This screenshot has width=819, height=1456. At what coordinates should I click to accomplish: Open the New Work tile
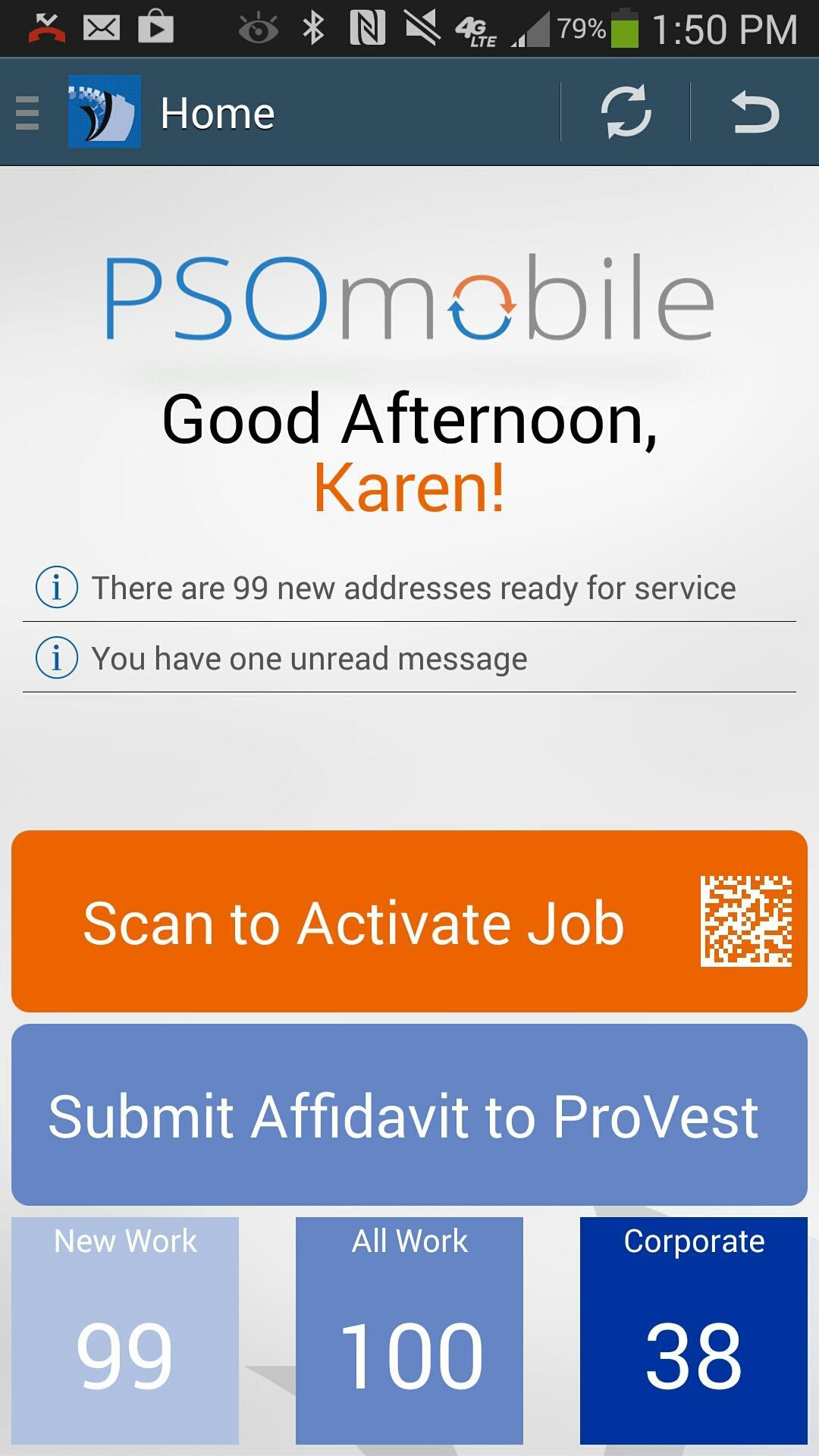(125, 1330)
